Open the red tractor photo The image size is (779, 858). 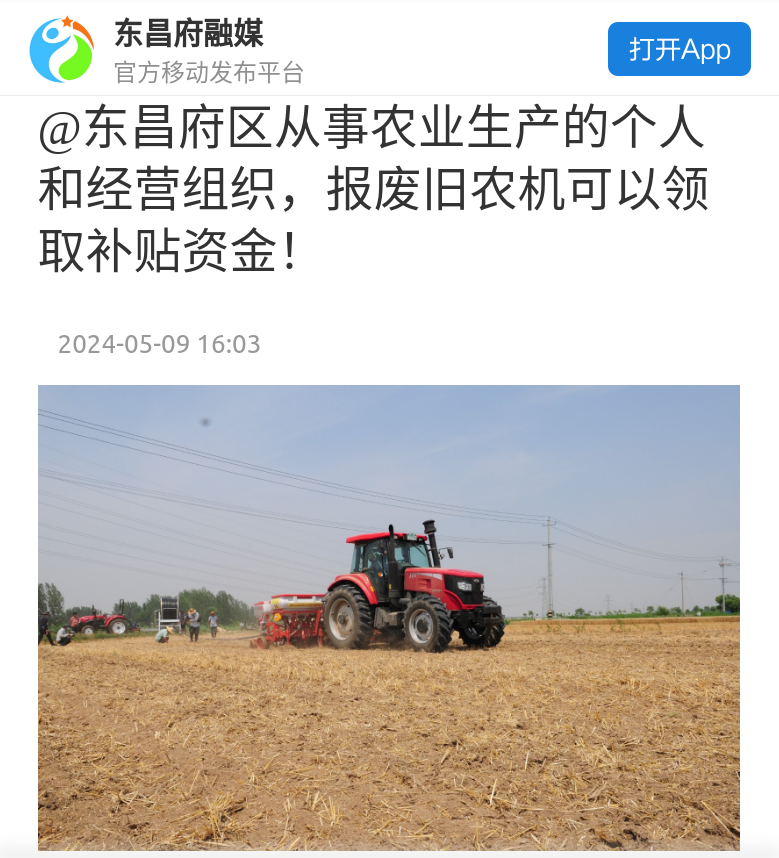(390, 620)
